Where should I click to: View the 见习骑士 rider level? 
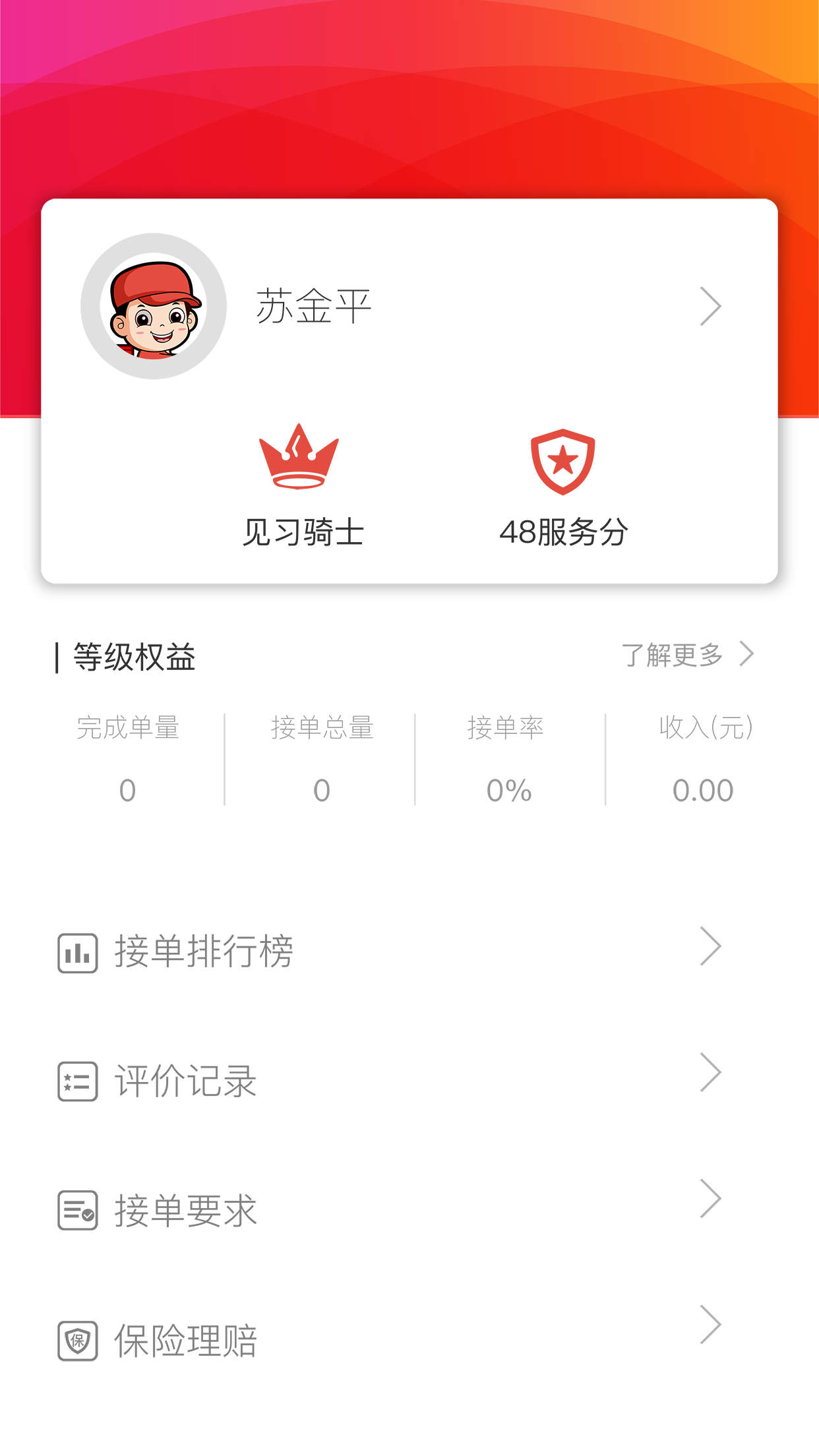click(301, 488)
